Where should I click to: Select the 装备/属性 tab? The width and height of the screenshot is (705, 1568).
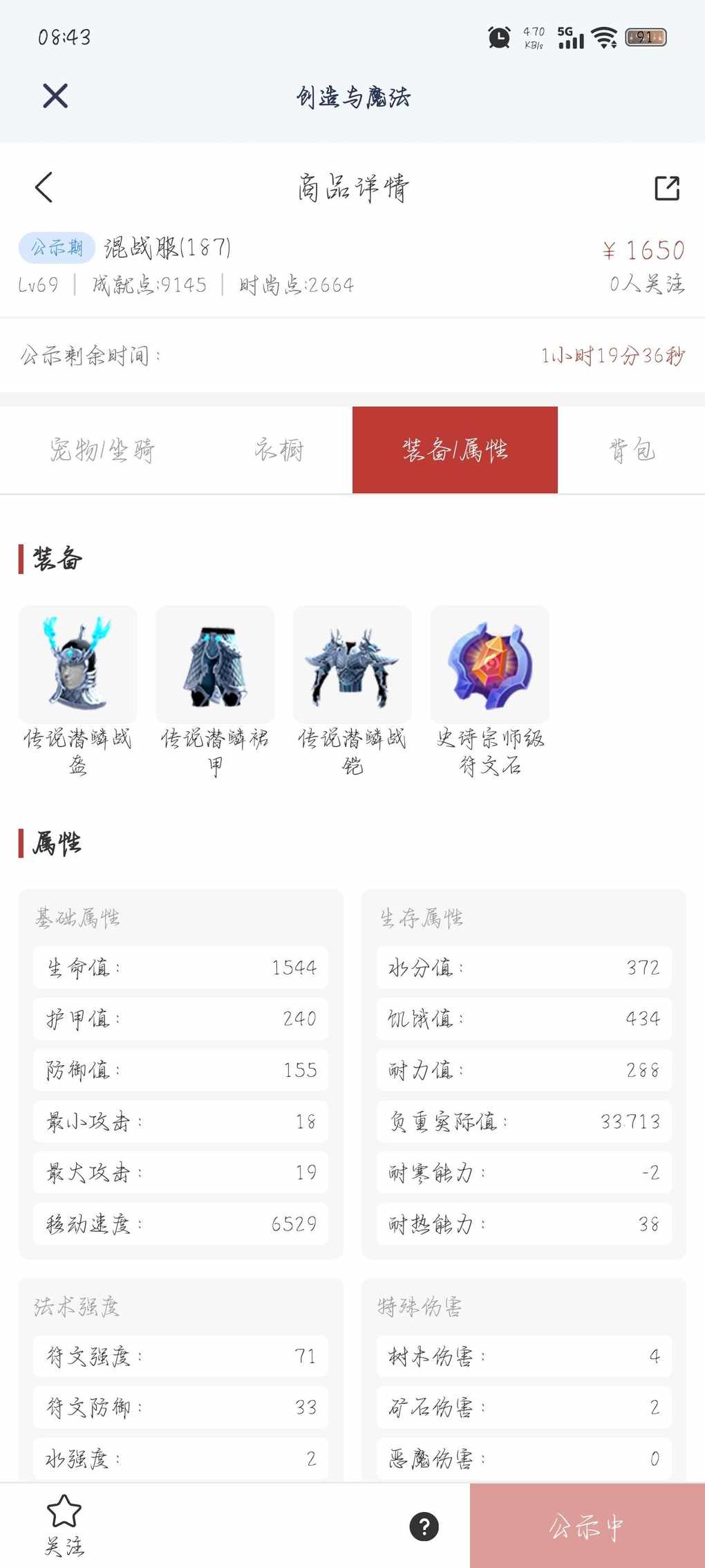[455, 450]
